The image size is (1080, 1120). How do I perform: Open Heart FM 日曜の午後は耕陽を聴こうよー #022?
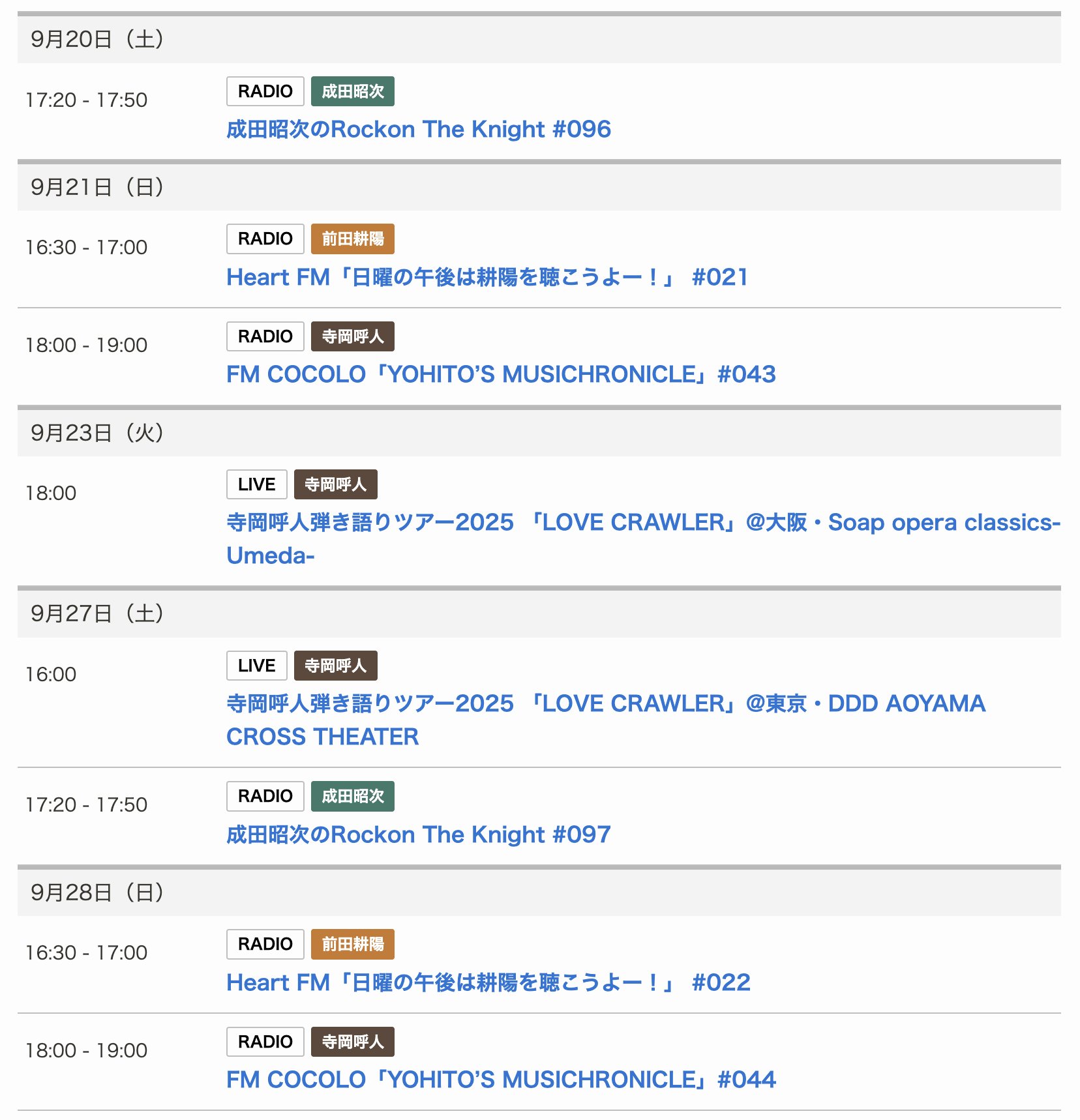click(488, 982)
